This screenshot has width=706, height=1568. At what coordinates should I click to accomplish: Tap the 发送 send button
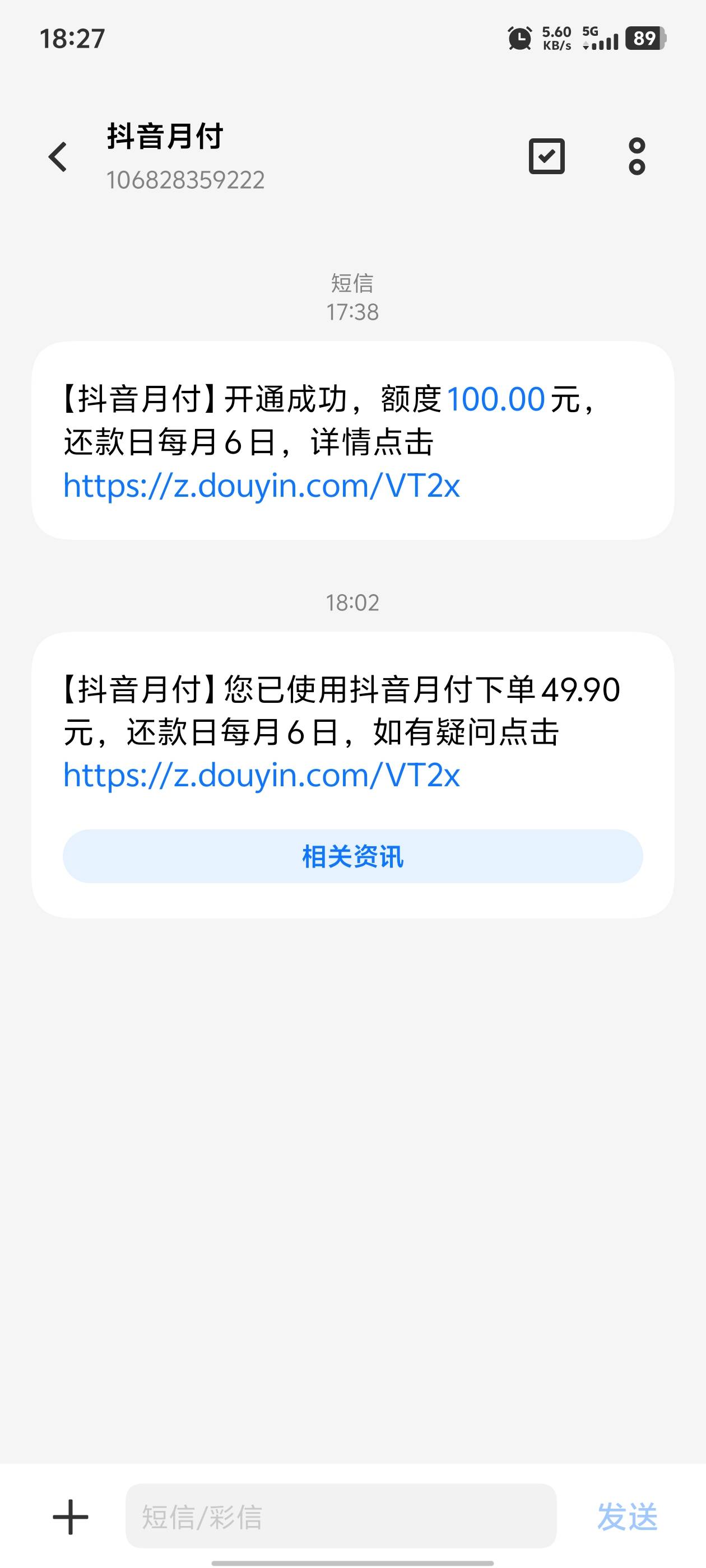[627, 1516]
